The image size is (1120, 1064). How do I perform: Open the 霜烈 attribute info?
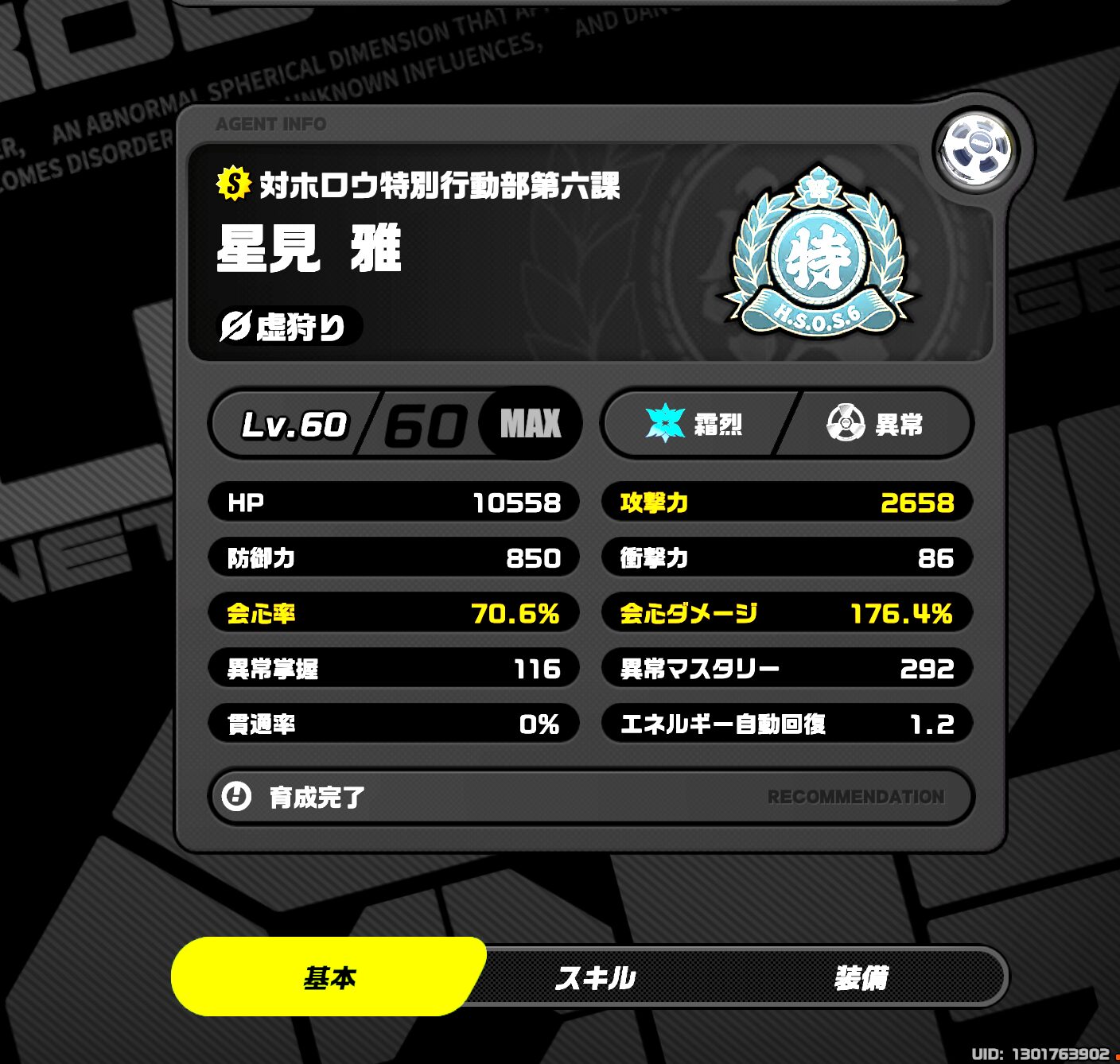click(694, 424)
